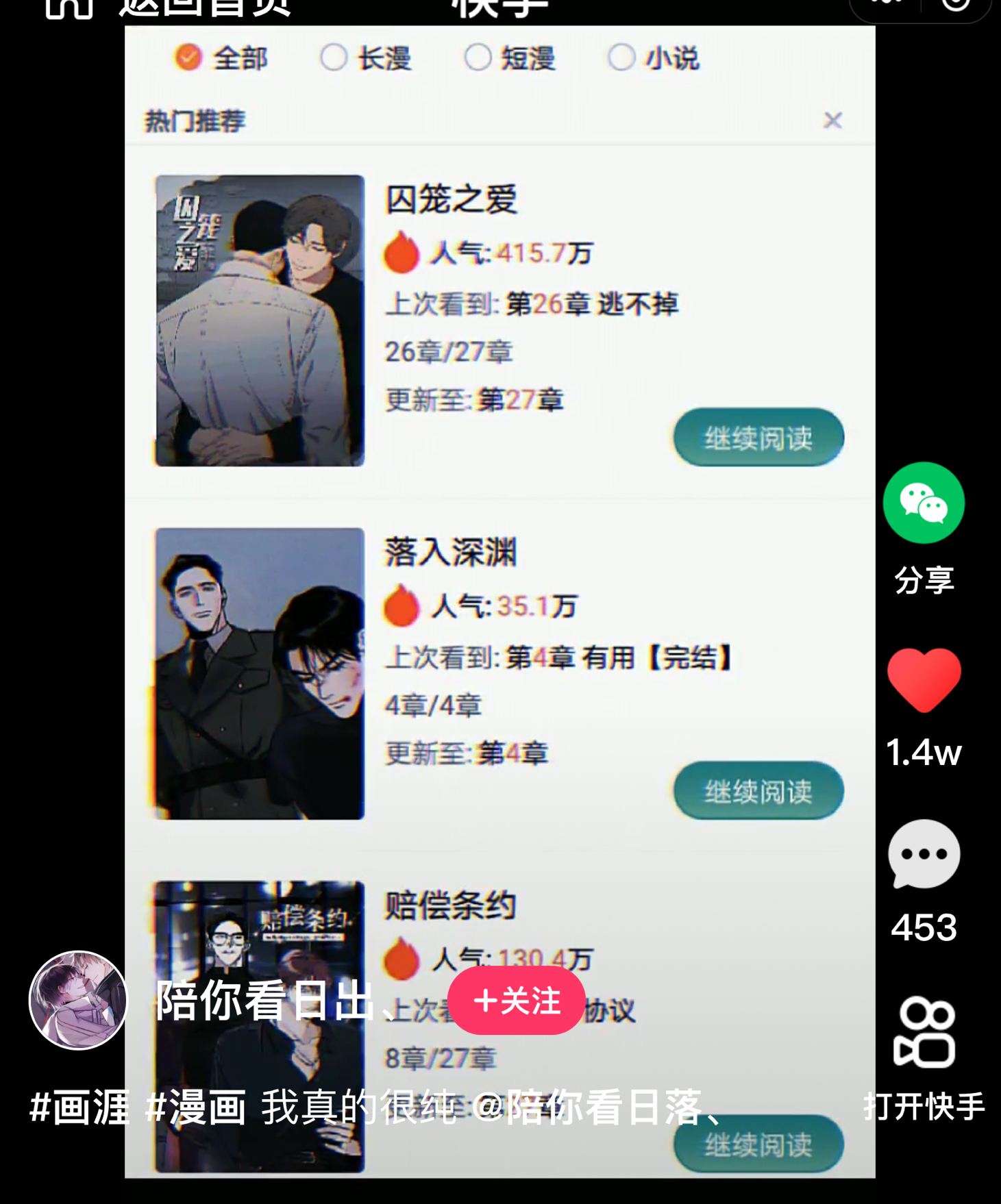
Task: Tap the red heart like icon
Action: tap(923, 680)
